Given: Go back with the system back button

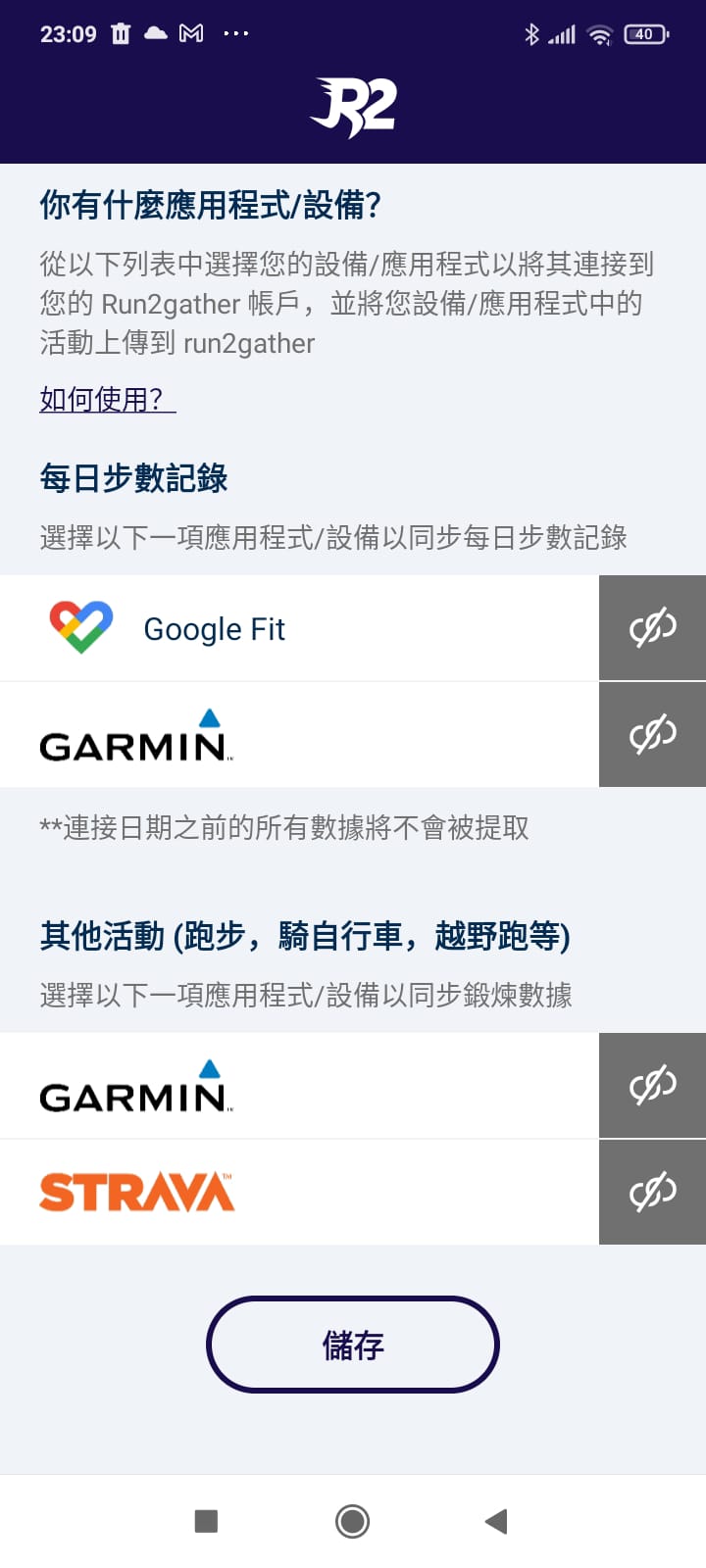Looking at the screenshot, I should [496, 1521].
